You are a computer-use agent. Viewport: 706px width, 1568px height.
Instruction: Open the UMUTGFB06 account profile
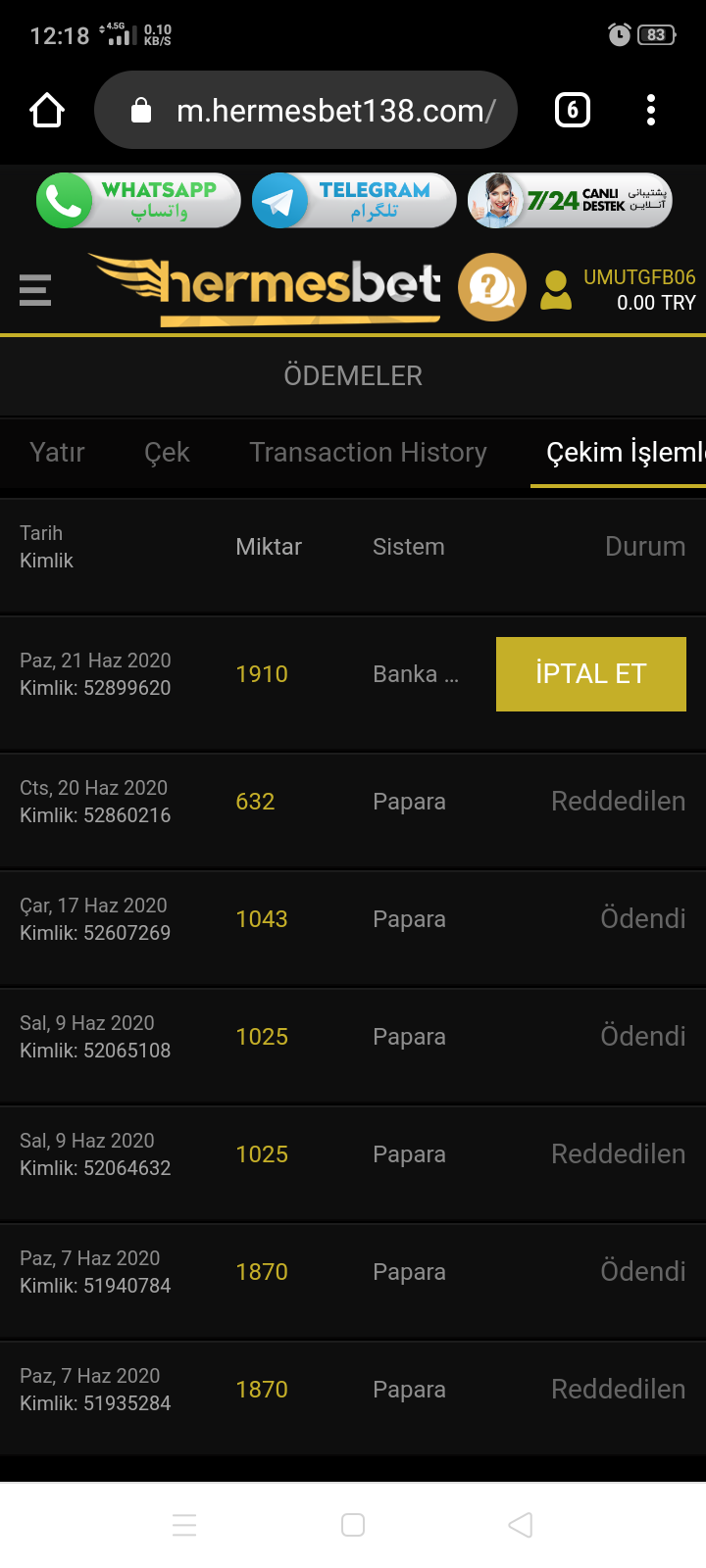(x=619, y=290)
